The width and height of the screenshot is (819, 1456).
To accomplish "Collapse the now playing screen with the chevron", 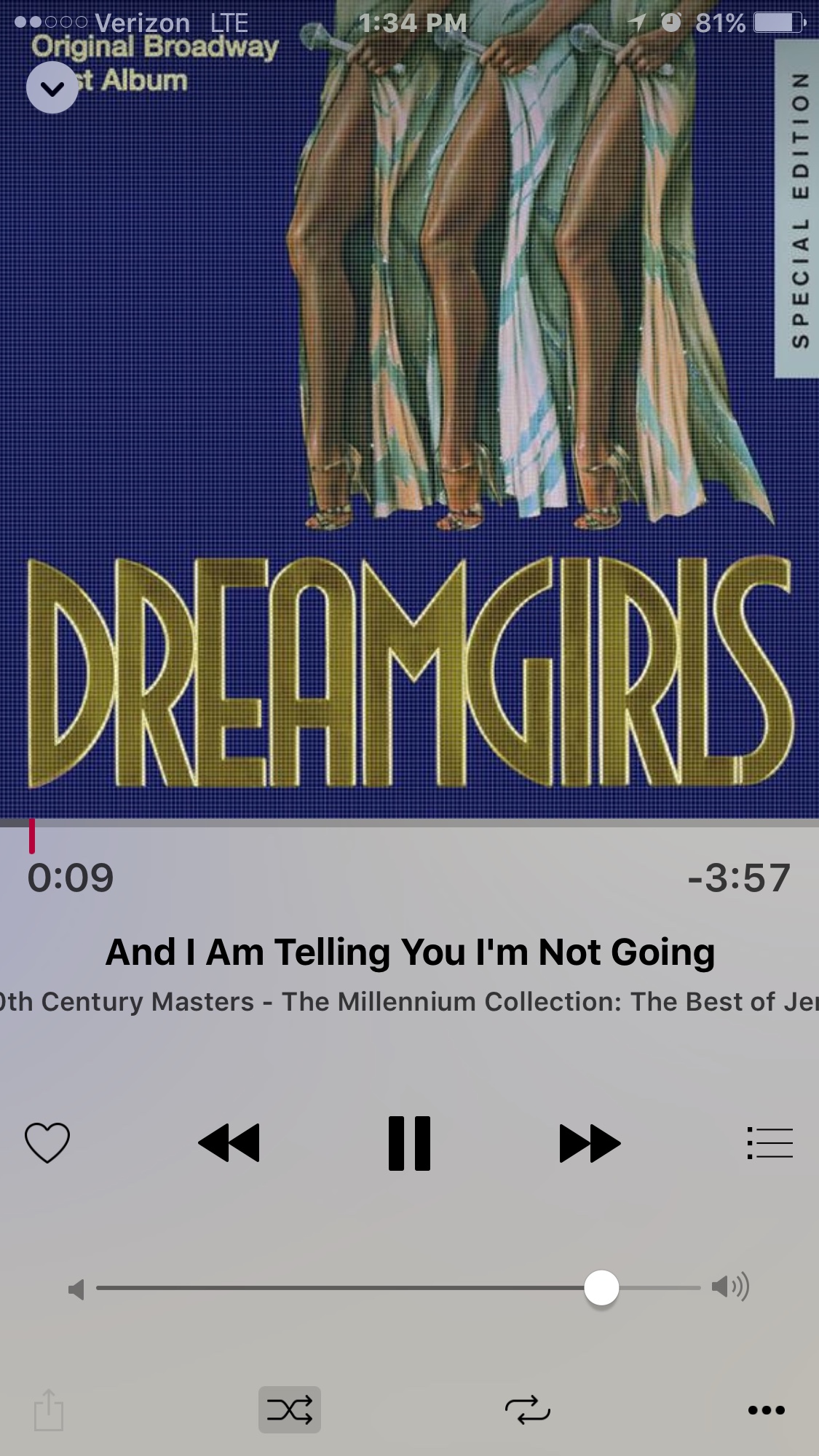I will (x=52, y=88).
